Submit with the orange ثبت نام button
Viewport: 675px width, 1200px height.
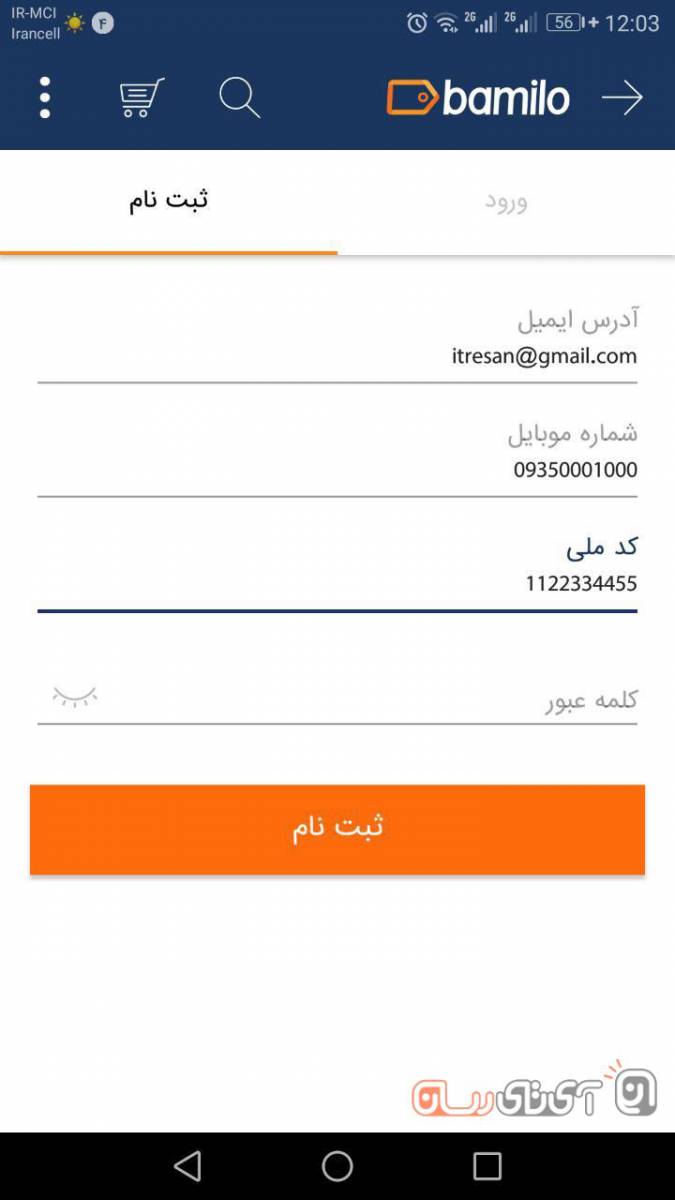click(337, 829)
